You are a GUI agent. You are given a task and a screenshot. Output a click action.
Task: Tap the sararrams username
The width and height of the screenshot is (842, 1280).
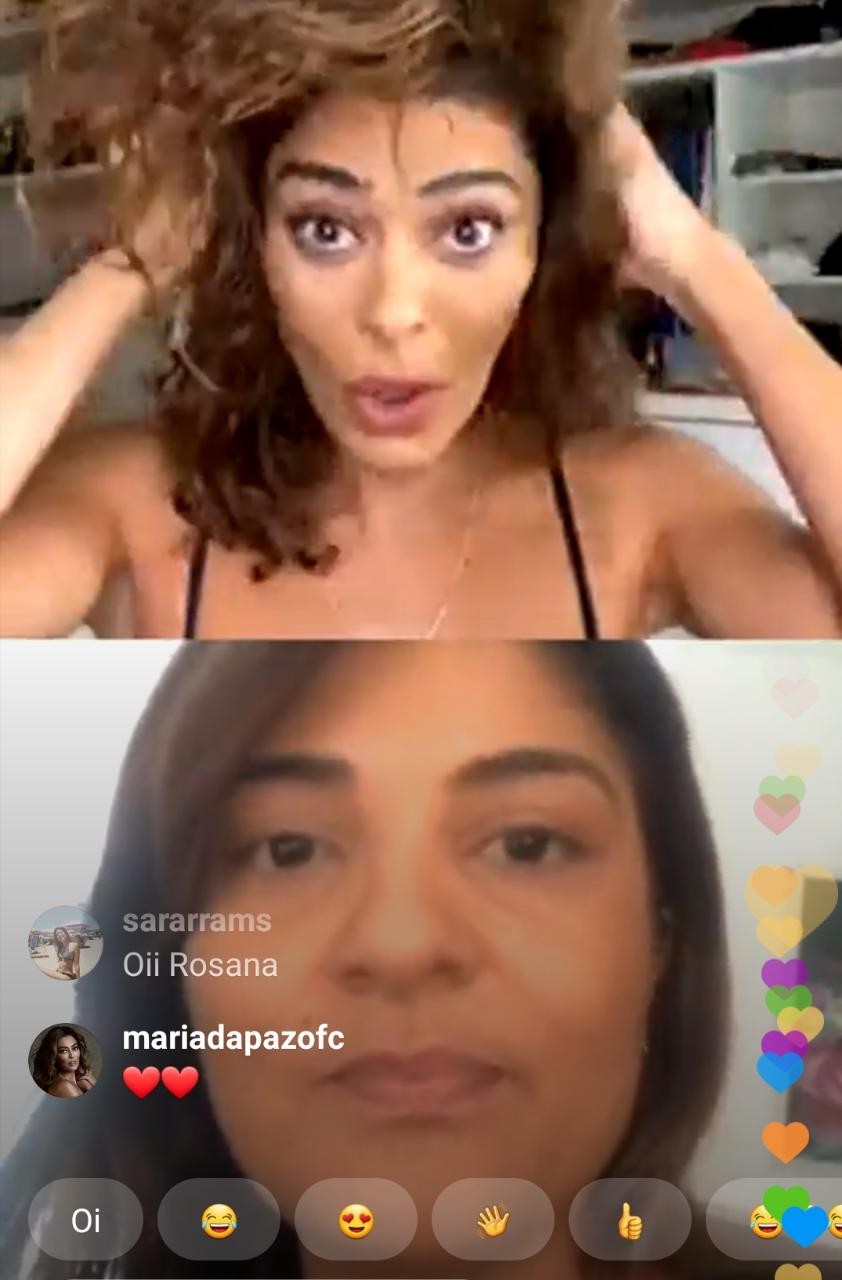[197, 921]
